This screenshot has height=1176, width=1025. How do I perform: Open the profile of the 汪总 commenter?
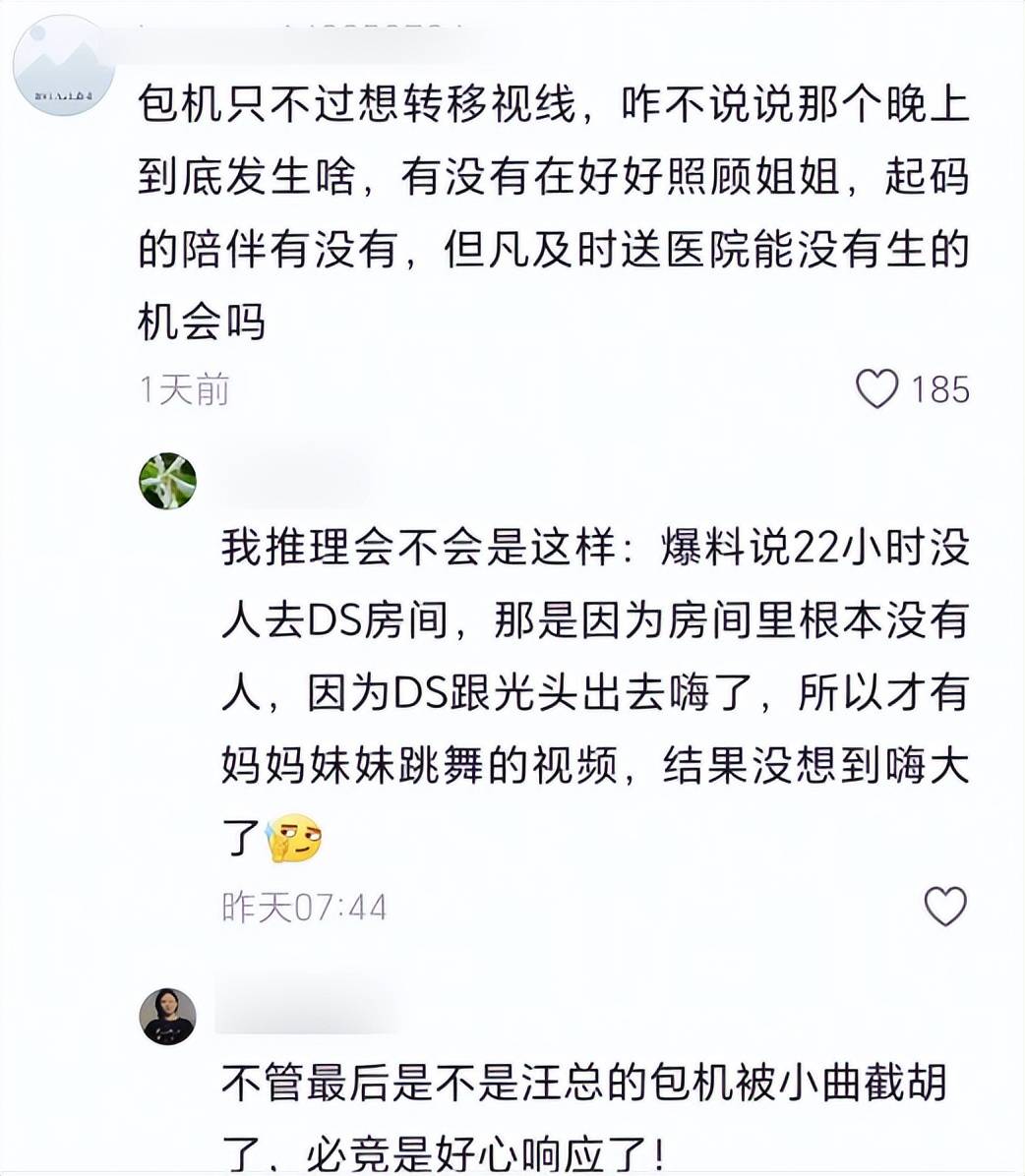pyautogui.click(x=167, y=1017)
